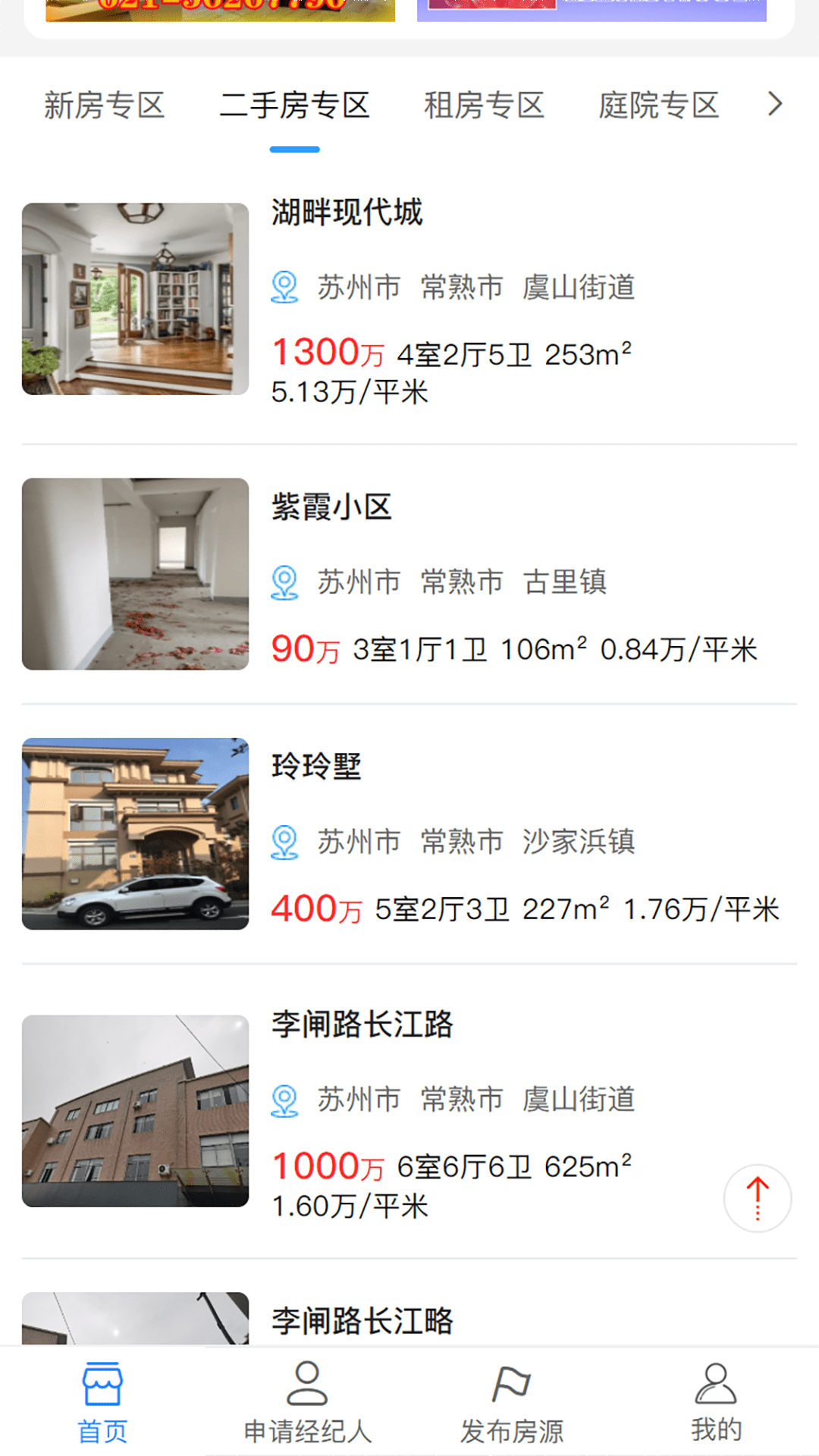View the 李闸路长江路 property details
This screenshot has width=819, height=1456.
363,1025
